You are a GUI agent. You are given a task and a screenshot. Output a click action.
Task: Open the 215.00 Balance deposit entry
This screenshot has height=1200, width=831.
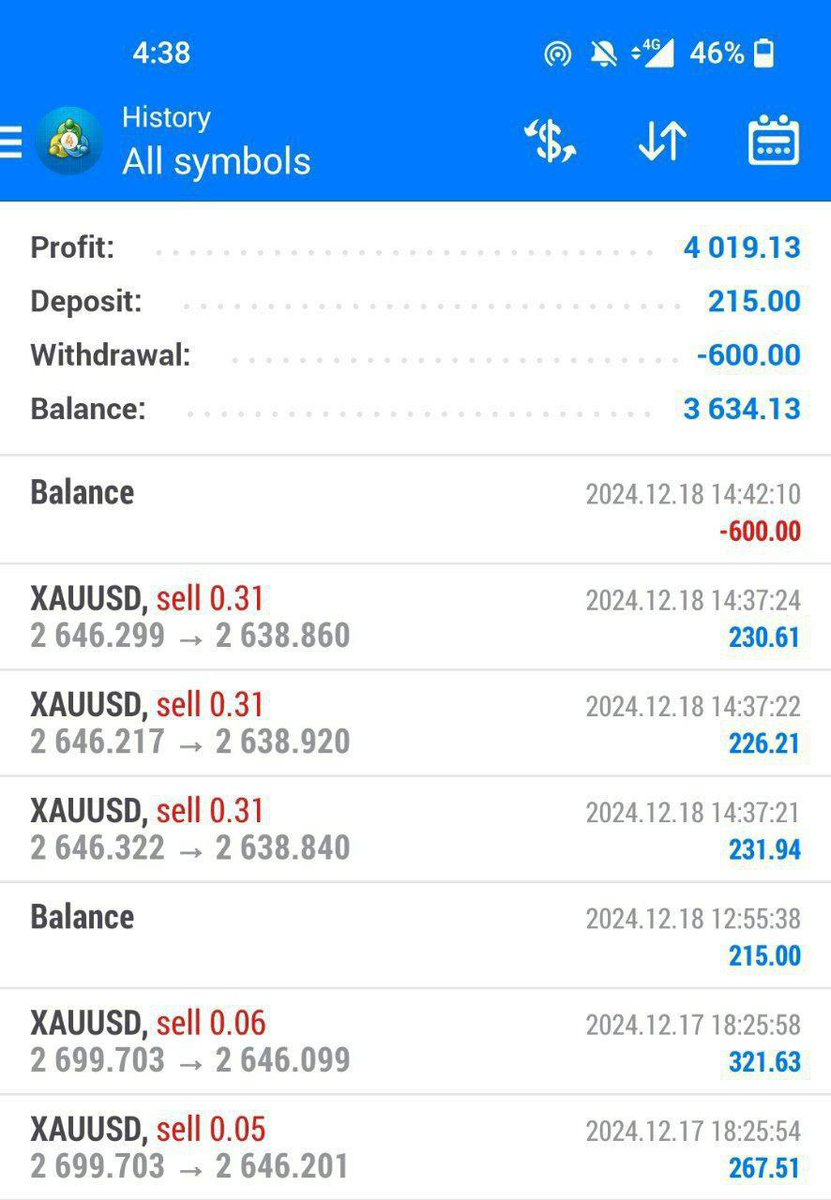point(415,935)
